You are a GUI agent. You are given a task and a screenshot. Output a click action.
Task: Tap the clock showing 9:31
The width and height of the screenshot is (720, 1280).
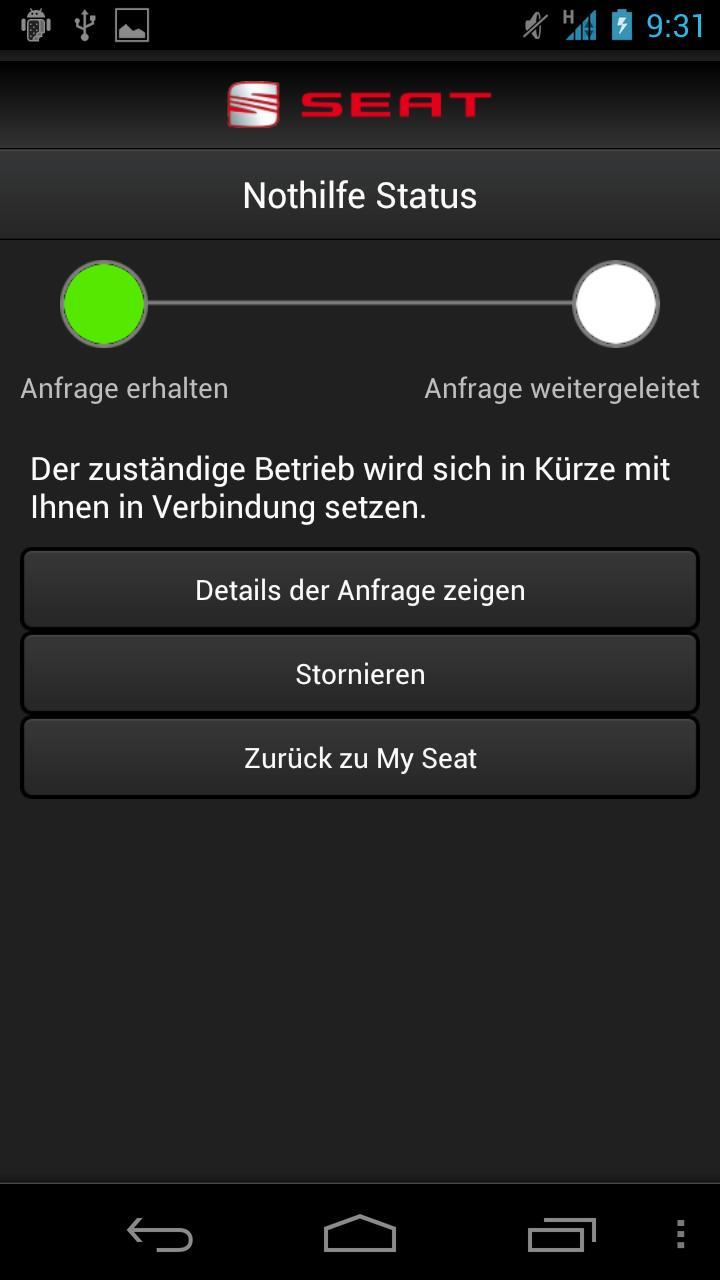tap(676, 25)
